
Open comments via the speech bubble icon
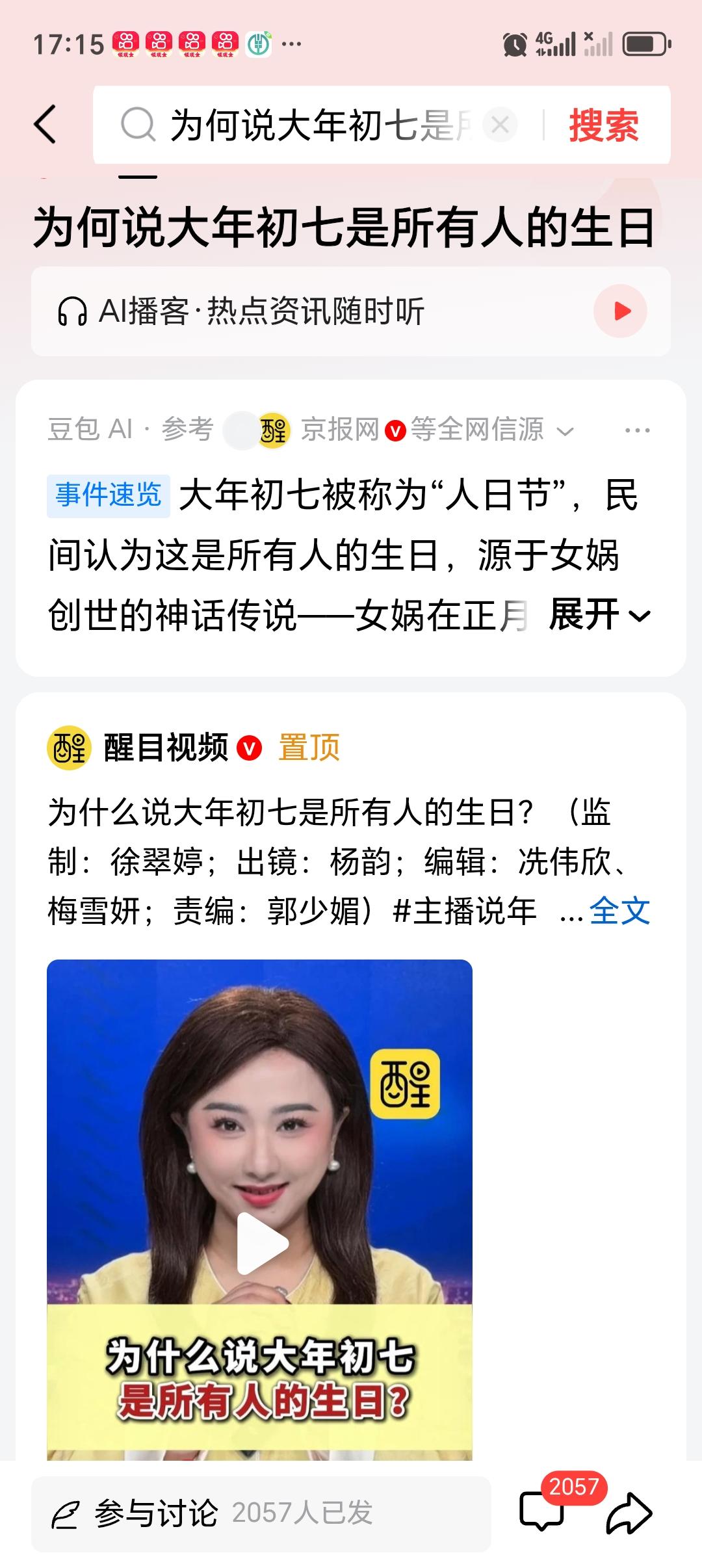point(543,1509)
